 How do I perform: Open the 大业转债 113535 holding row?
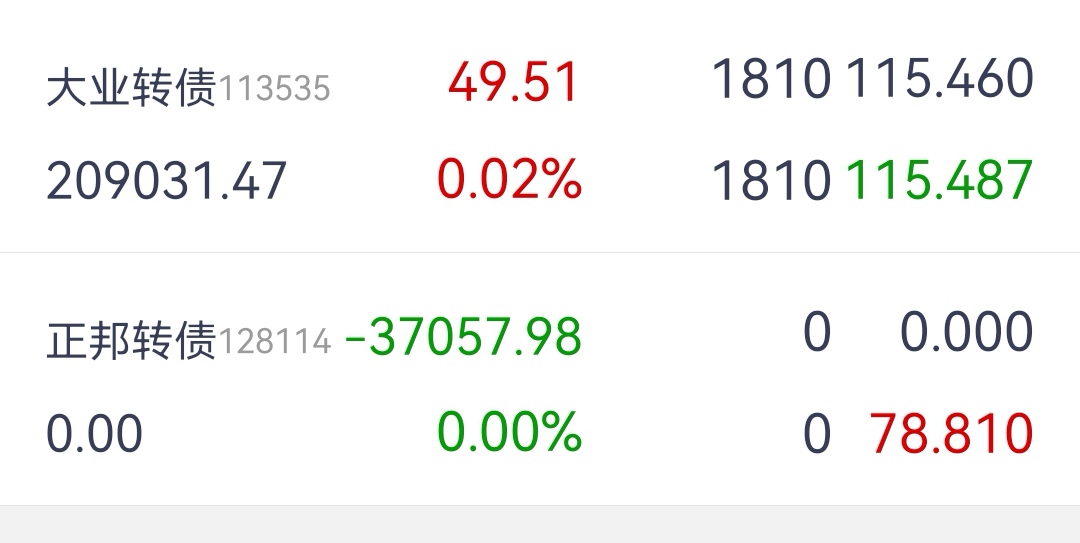point(540,129)
